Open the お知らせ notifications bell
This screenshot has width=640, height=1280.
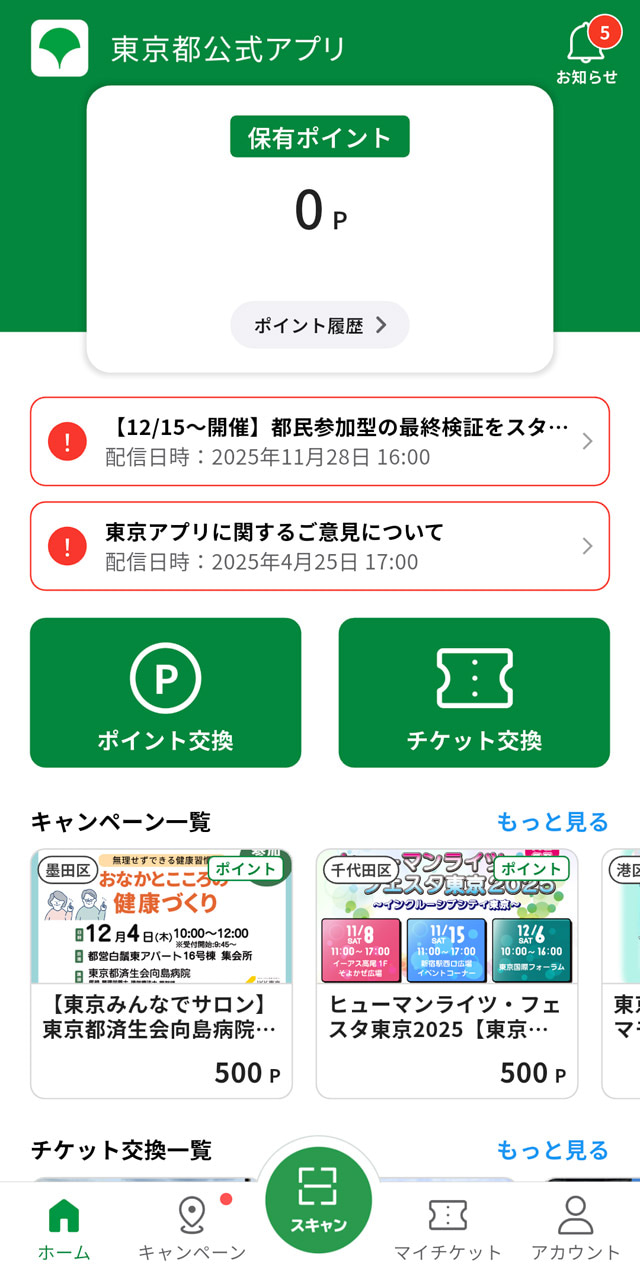[x=587, y=50]
